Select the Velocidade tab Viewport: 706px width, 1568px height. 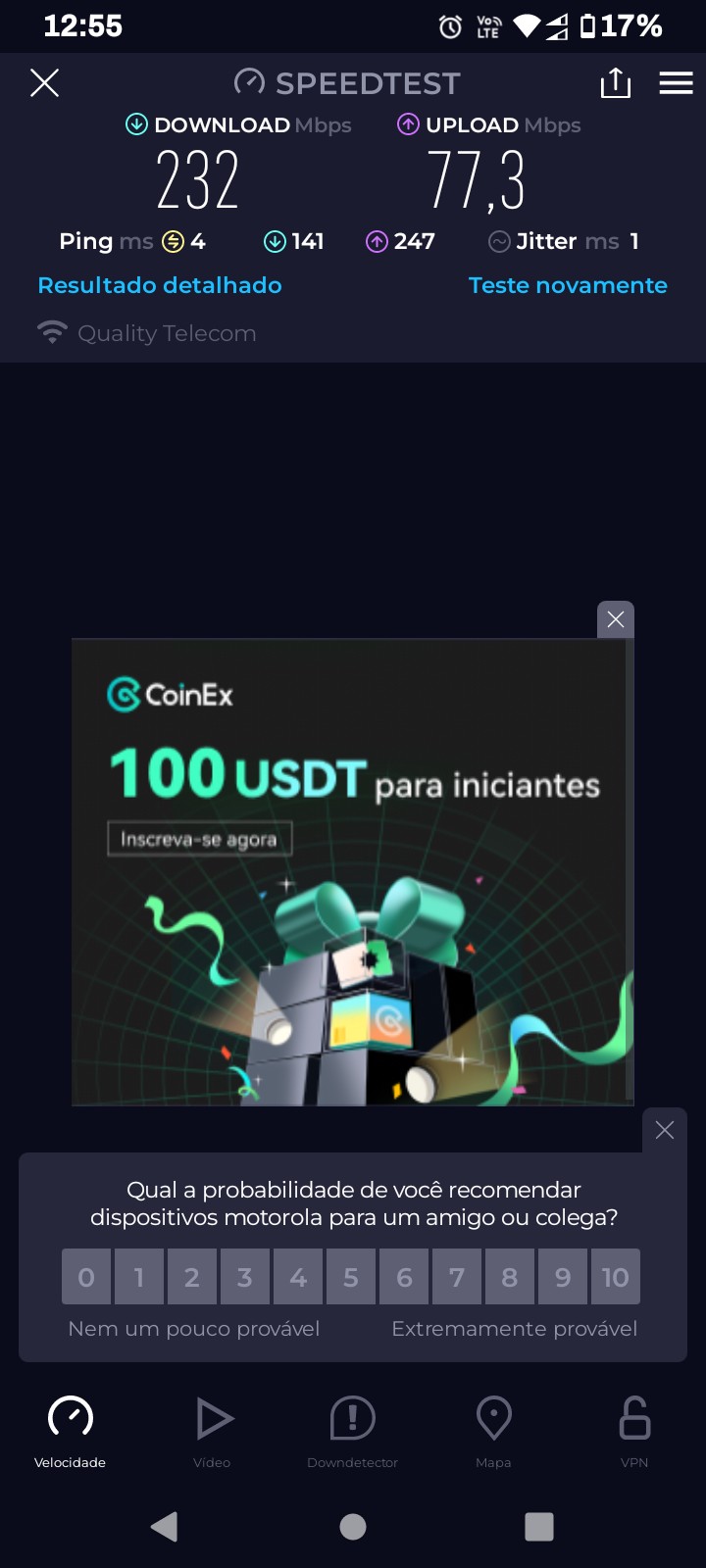pyautogui.click(x=71, y=1431)
